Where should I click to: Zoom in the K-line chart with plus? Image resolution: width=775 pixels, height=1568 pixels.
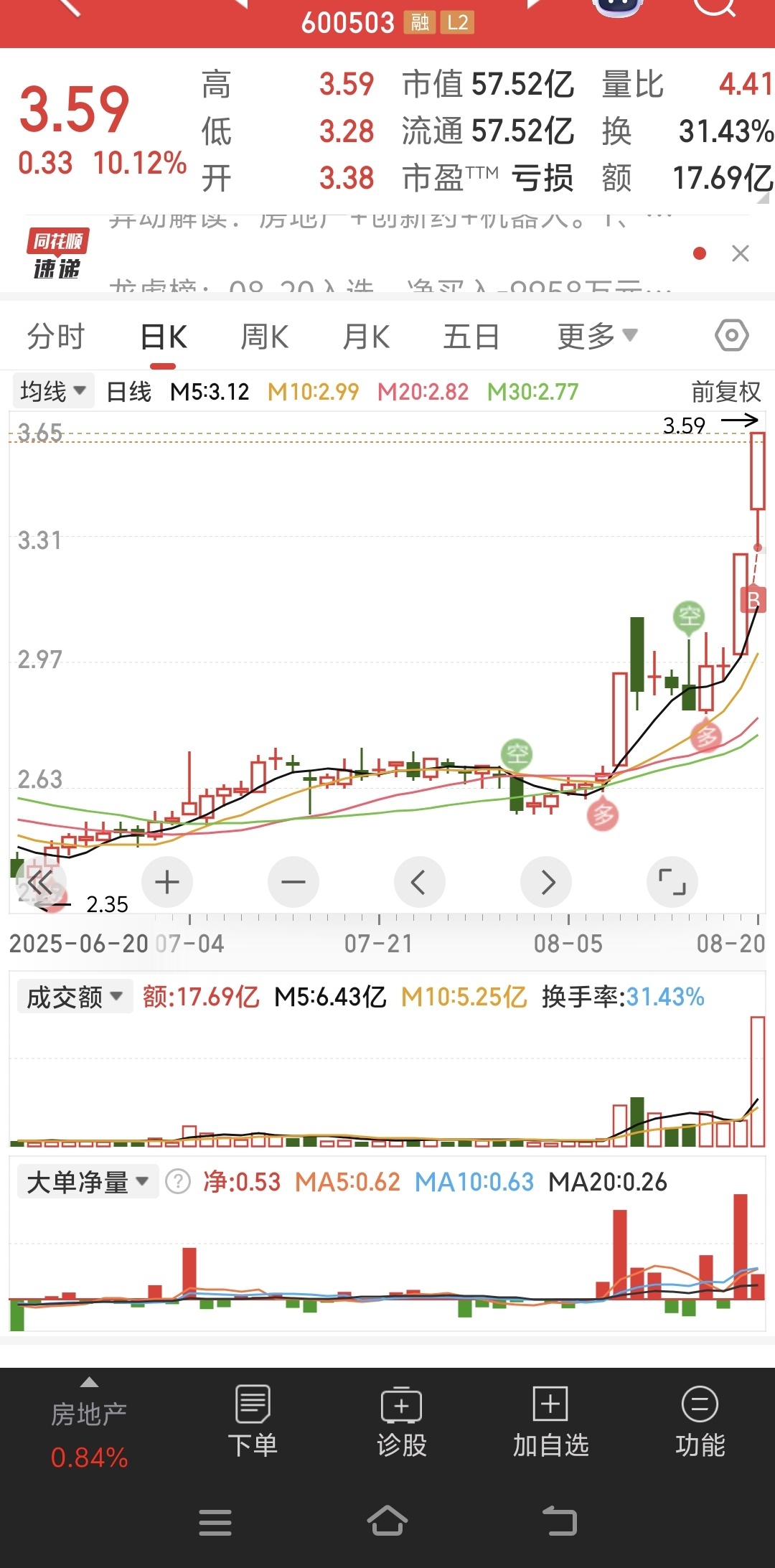(x=167, y=882)
